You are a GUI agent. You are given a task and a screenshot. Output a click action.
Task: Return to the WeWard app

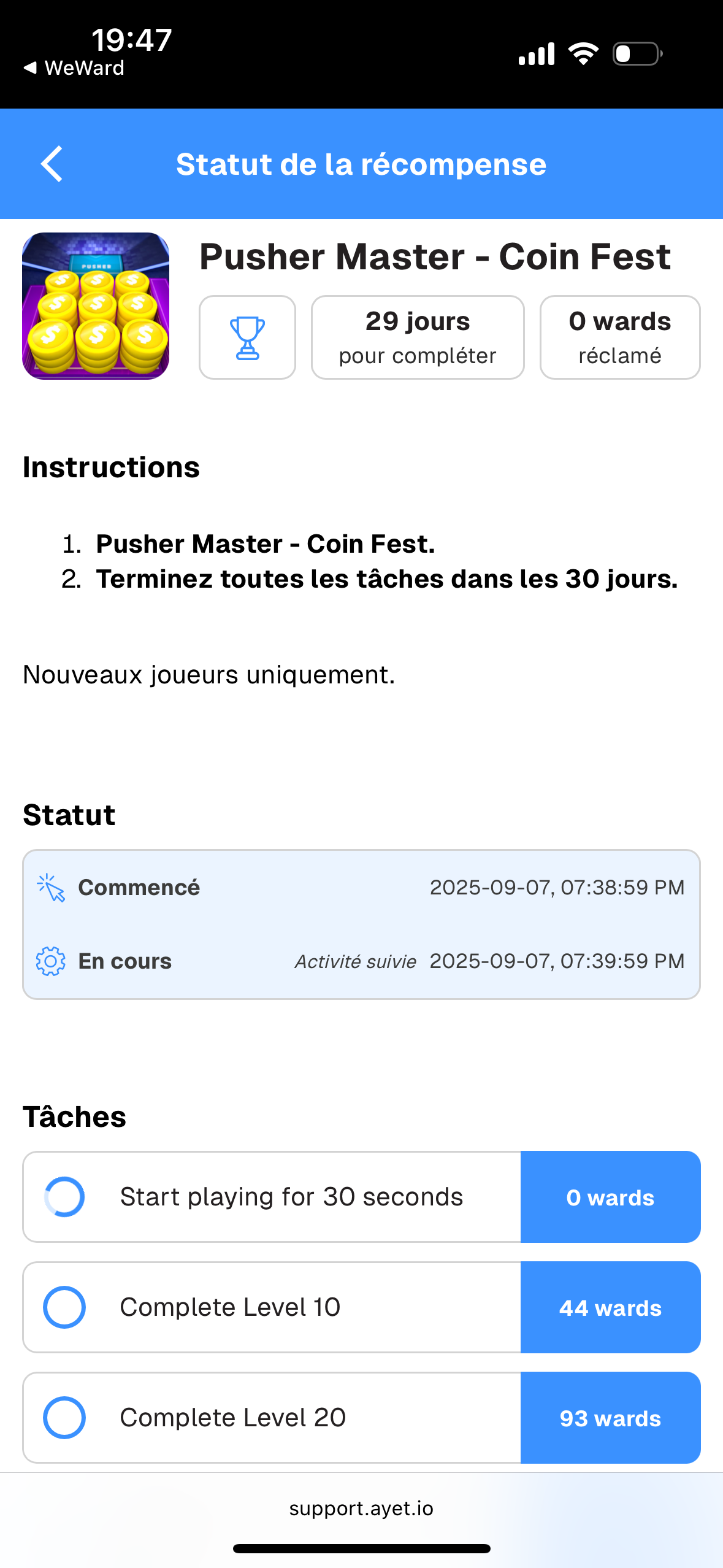(74, 67)
